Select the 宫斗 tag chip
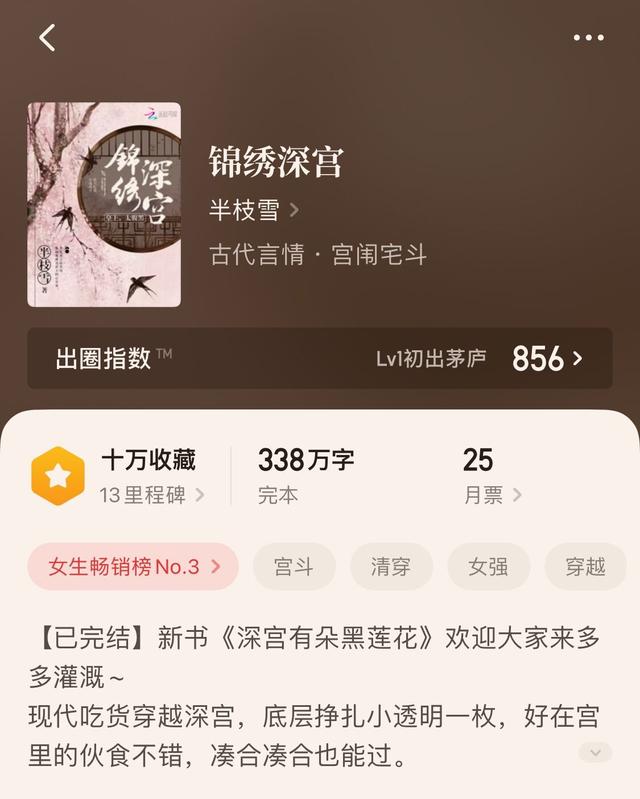The height and width of the screenshot is (799, 640). click(294, 567)
